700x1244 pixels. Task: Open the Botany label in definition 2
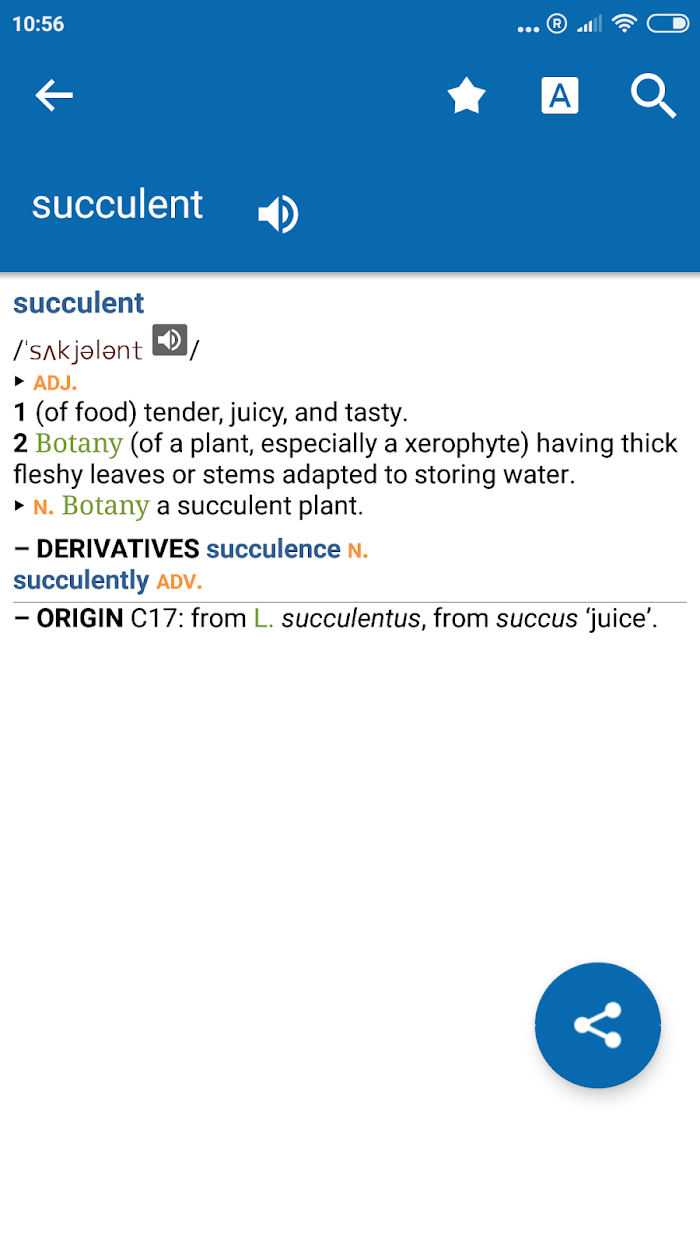(x=79, y=443)
